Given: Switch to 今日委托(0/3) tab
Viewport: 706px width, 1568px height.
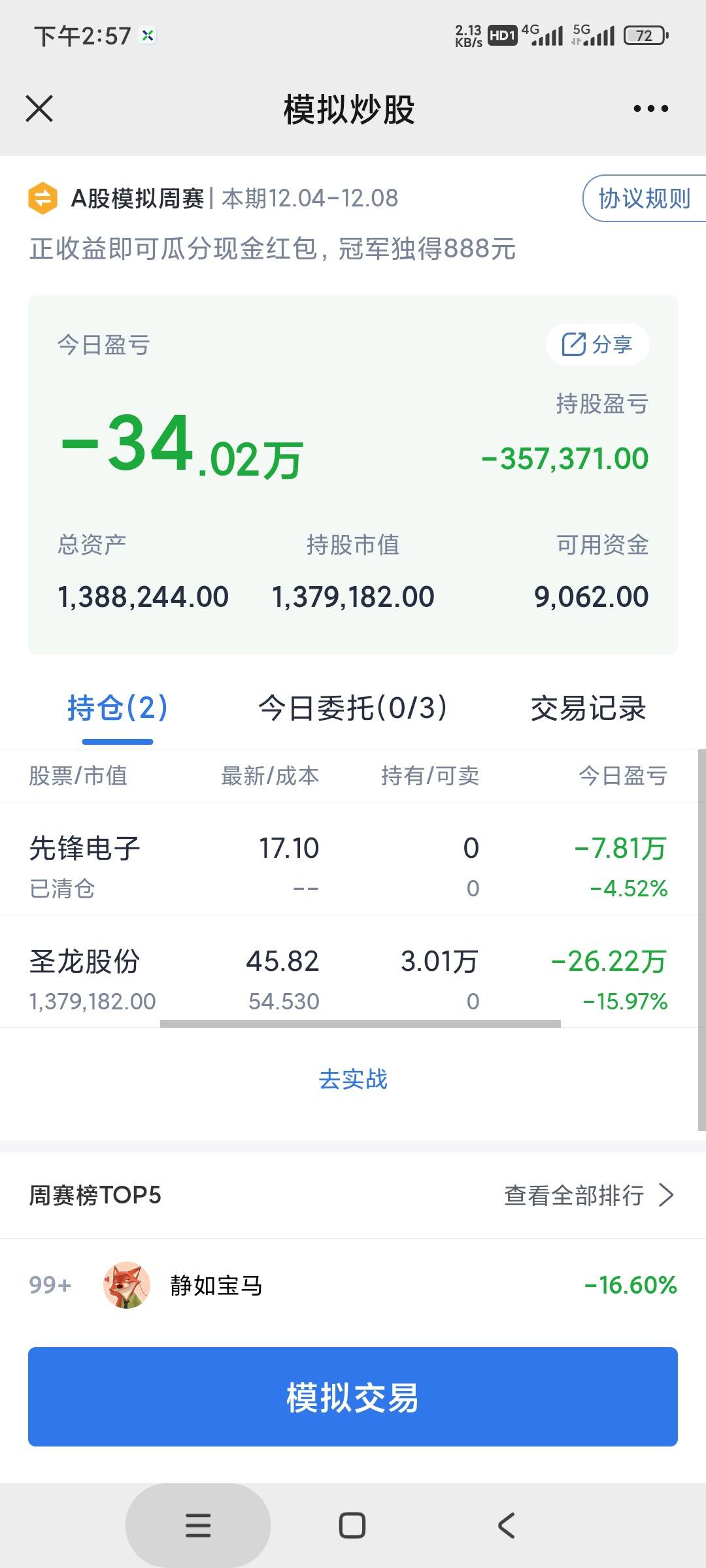Looking at the screenshot, I should coord(353,708).
